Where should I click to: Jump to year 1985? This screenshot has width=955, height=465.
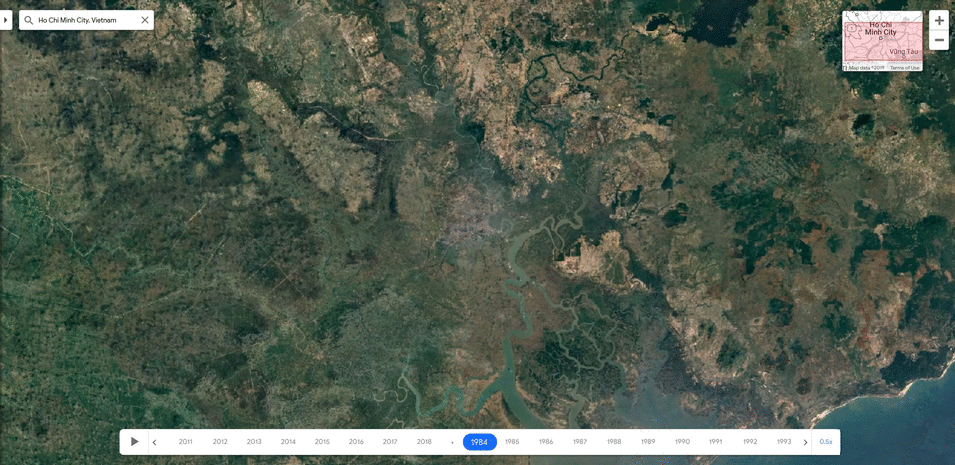click(x=512, y=442)
